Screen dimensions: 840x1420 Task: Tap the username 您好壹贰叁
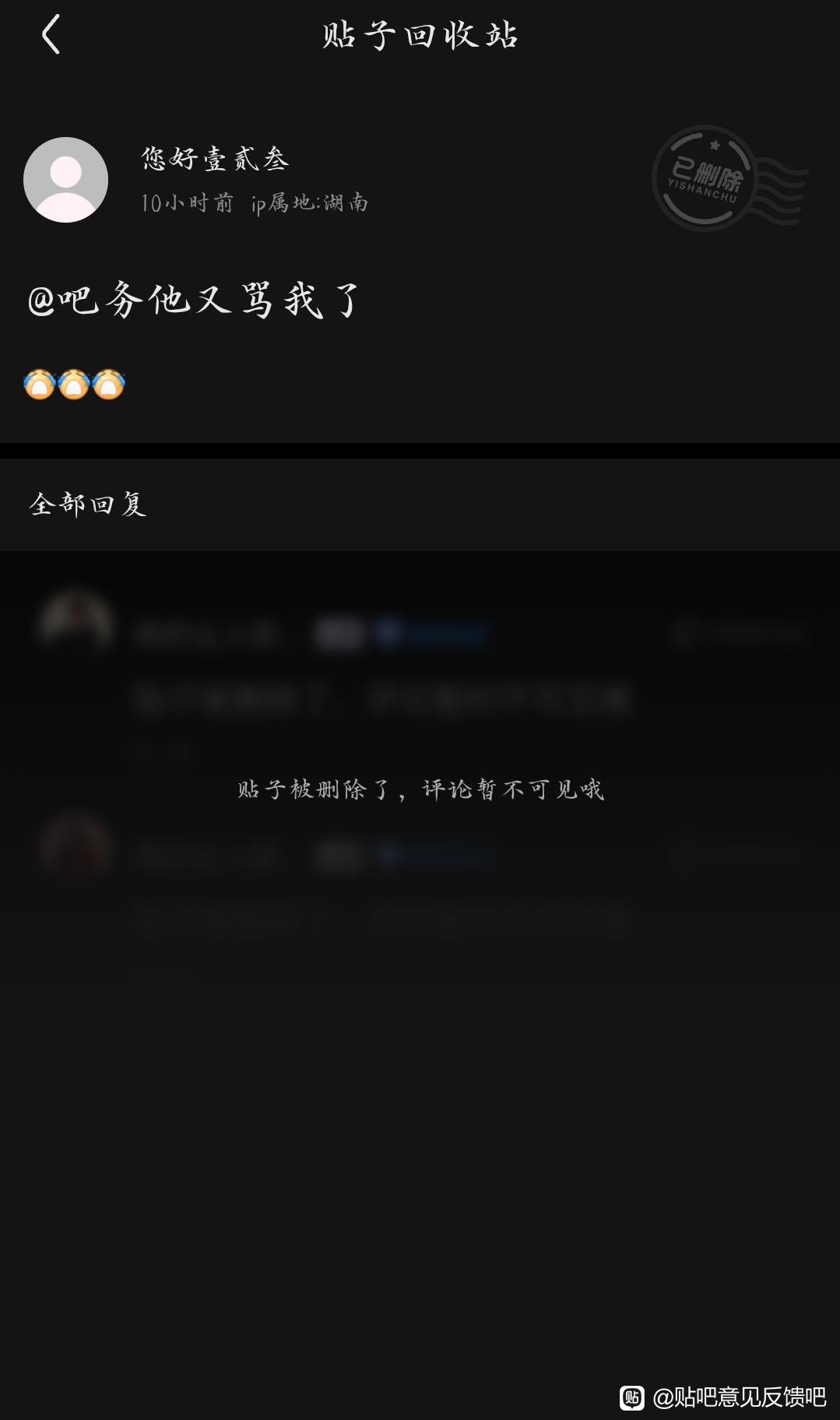tap(215, 159)
